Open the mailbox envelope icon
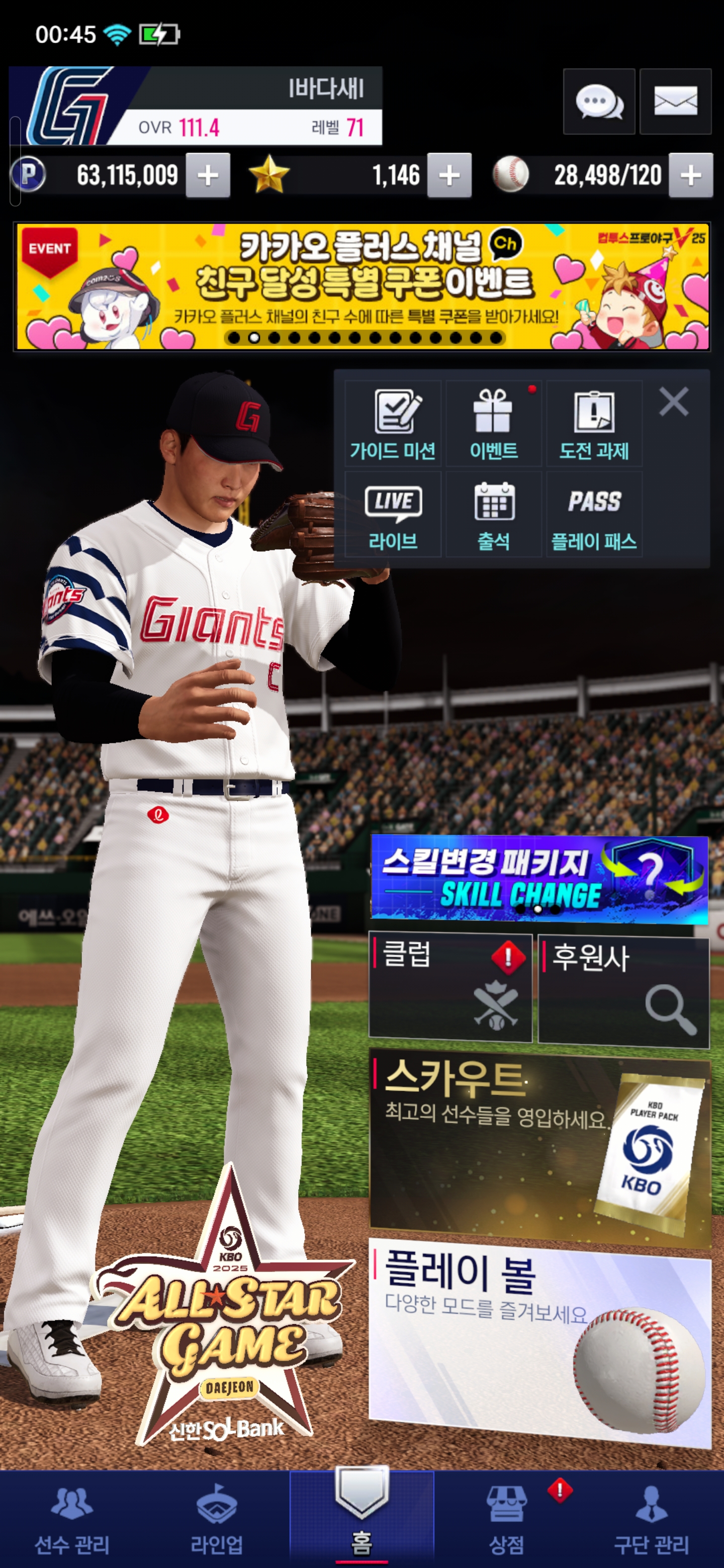 coord(675,102)
